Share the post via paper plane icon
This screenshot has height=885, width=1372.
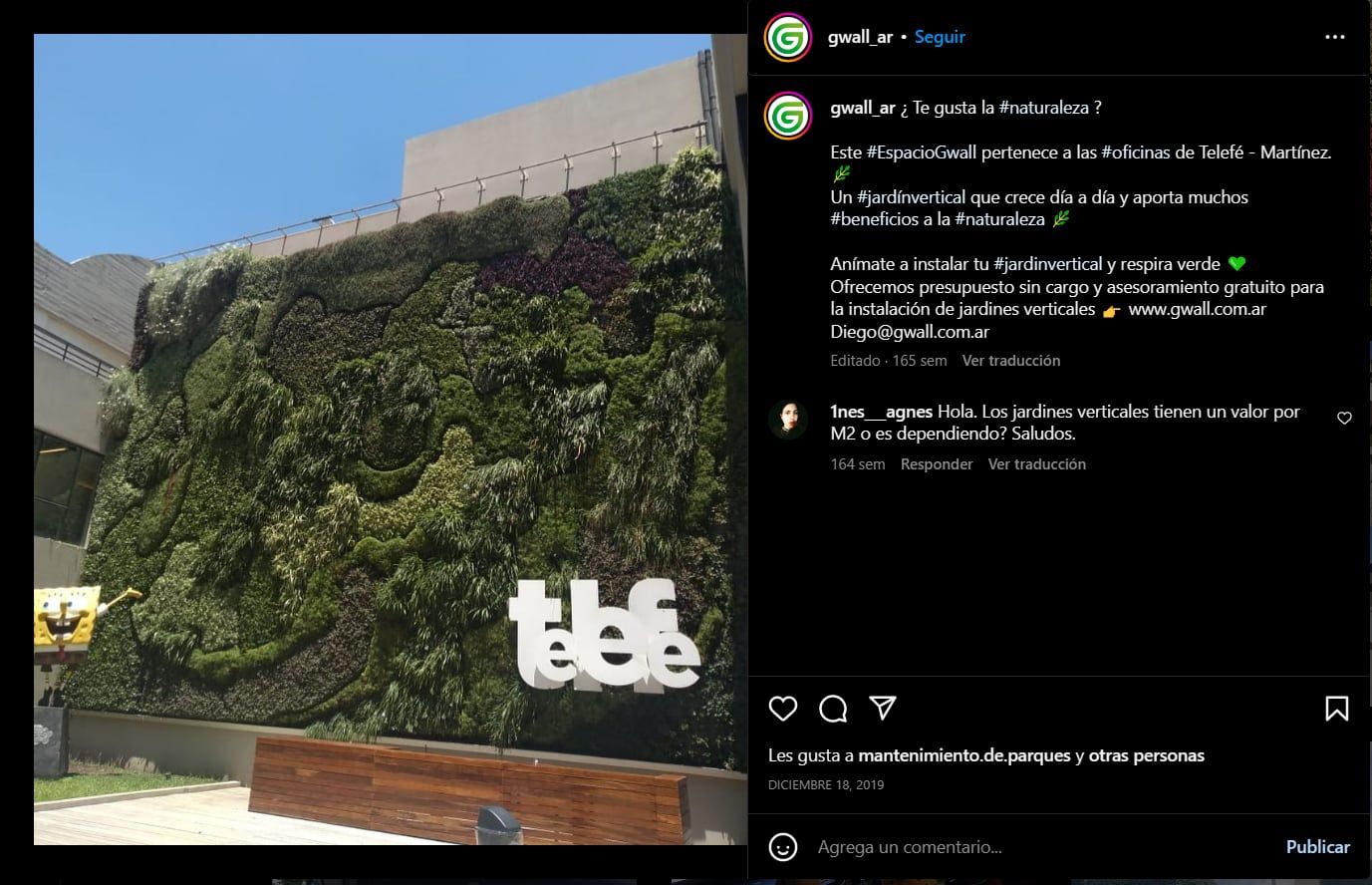pyautogui.click(x=882, y=708)
